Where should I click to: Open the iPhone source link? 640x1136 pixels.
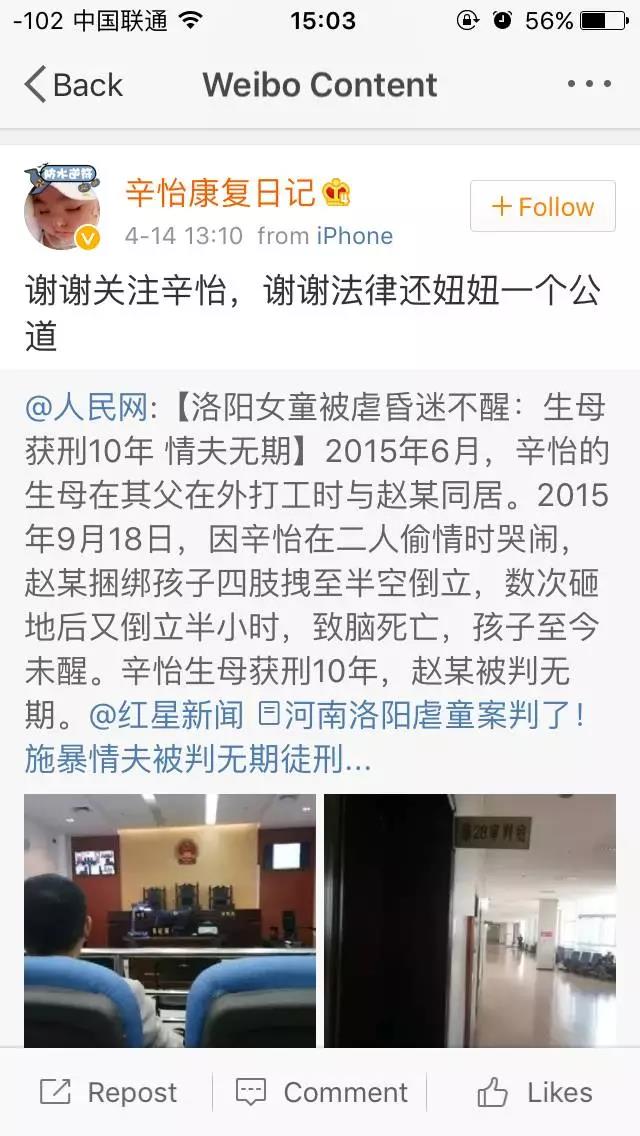(x=355, y=236)
